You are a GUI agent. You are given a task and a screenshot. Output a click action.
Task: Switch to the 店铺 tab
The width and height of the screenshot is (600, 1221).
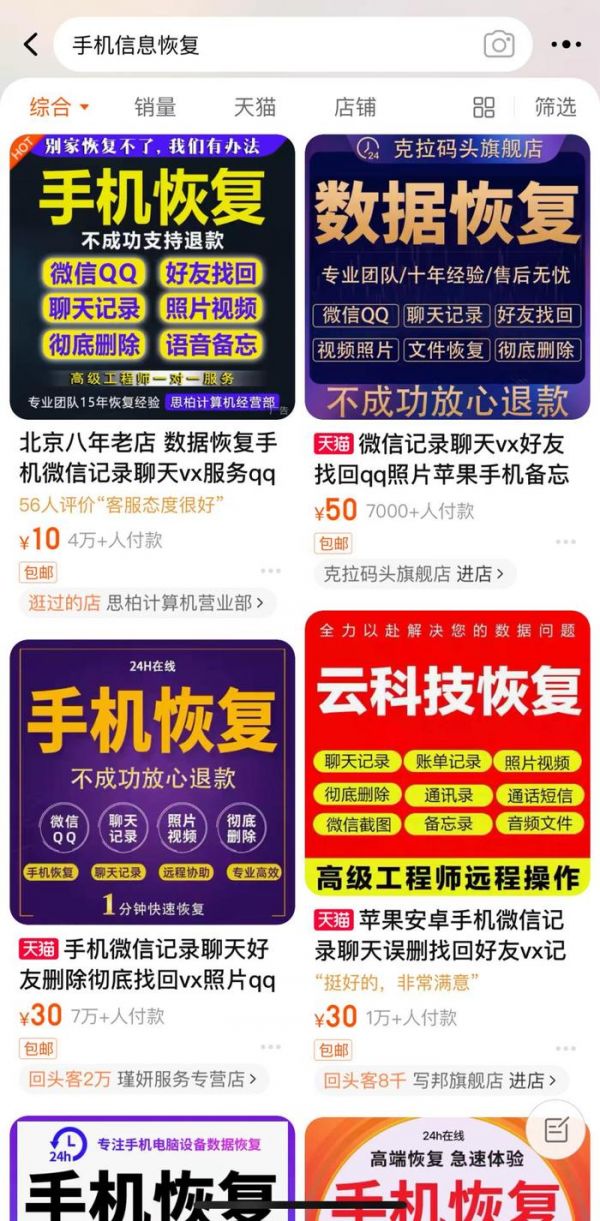[355, 107]
